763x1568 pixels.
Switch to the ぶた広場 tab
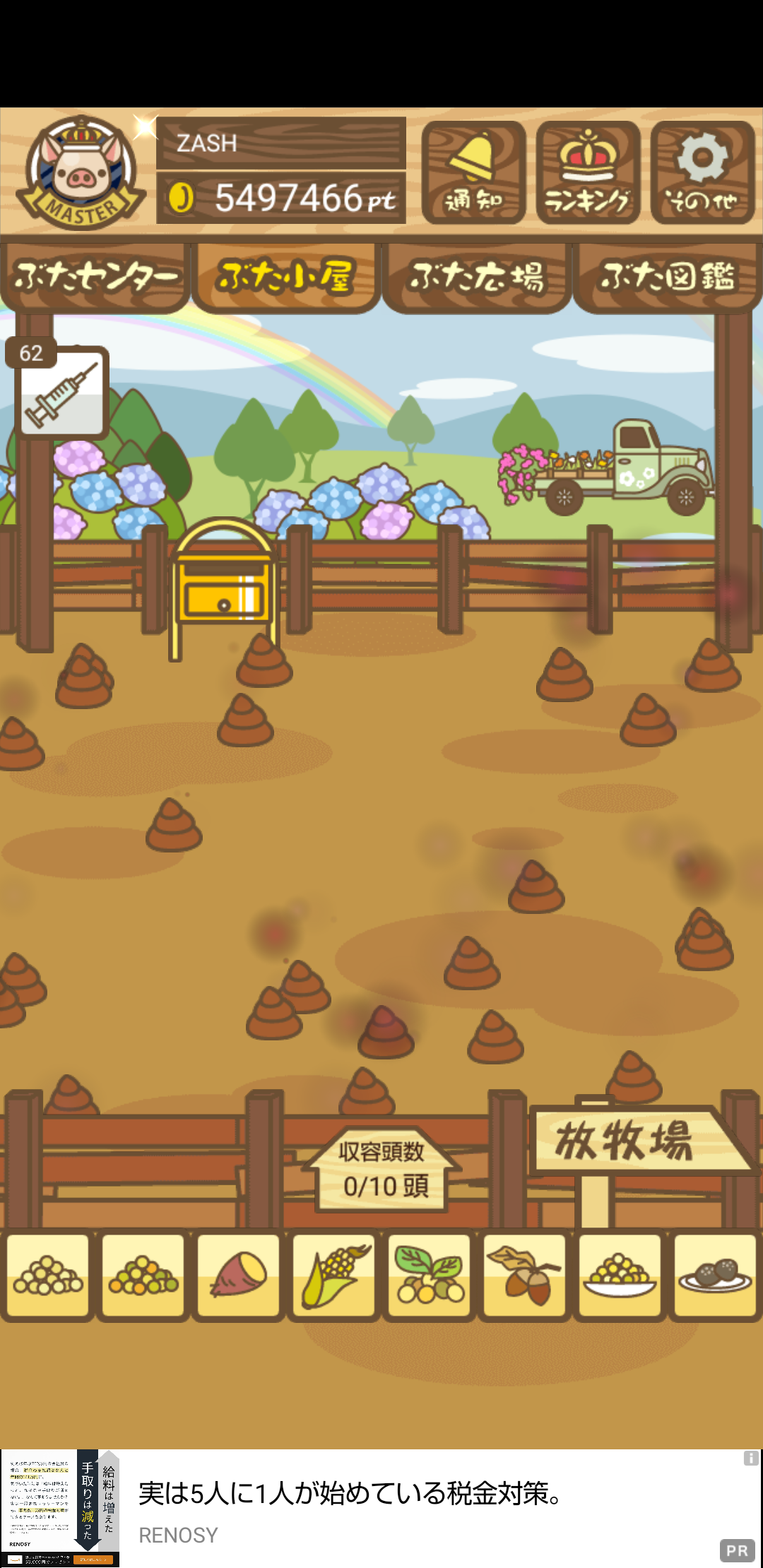pos(477,277)
